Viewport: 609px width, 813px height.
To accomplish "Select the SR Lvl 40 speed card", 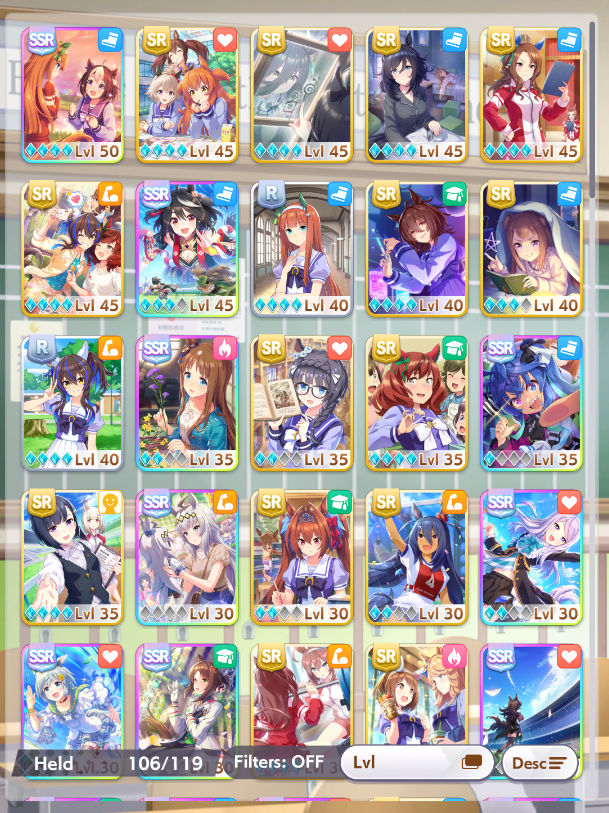I will (x=531, y=248).
